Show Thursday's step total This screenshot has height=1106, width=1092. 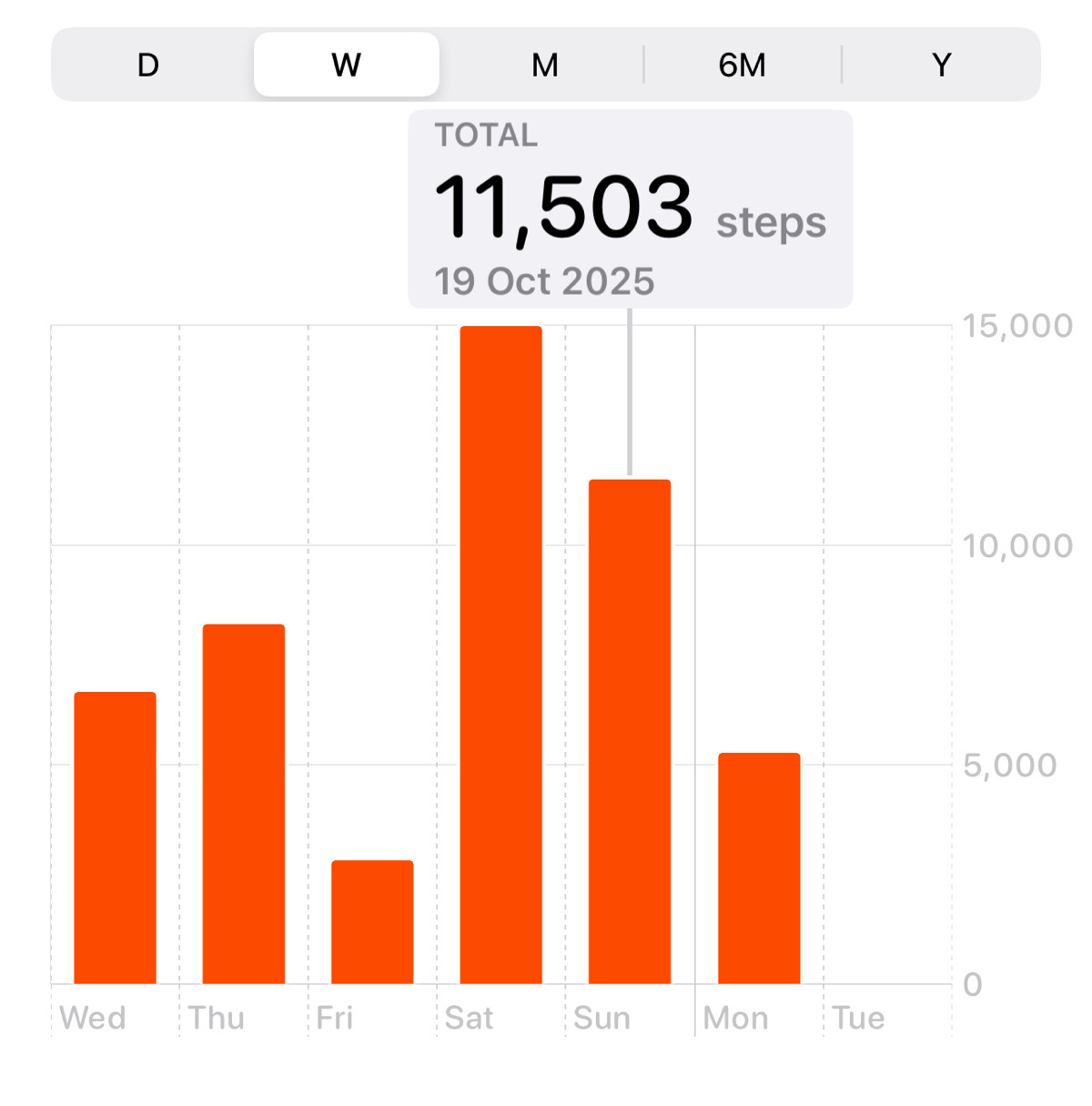(x=244, y=804)
